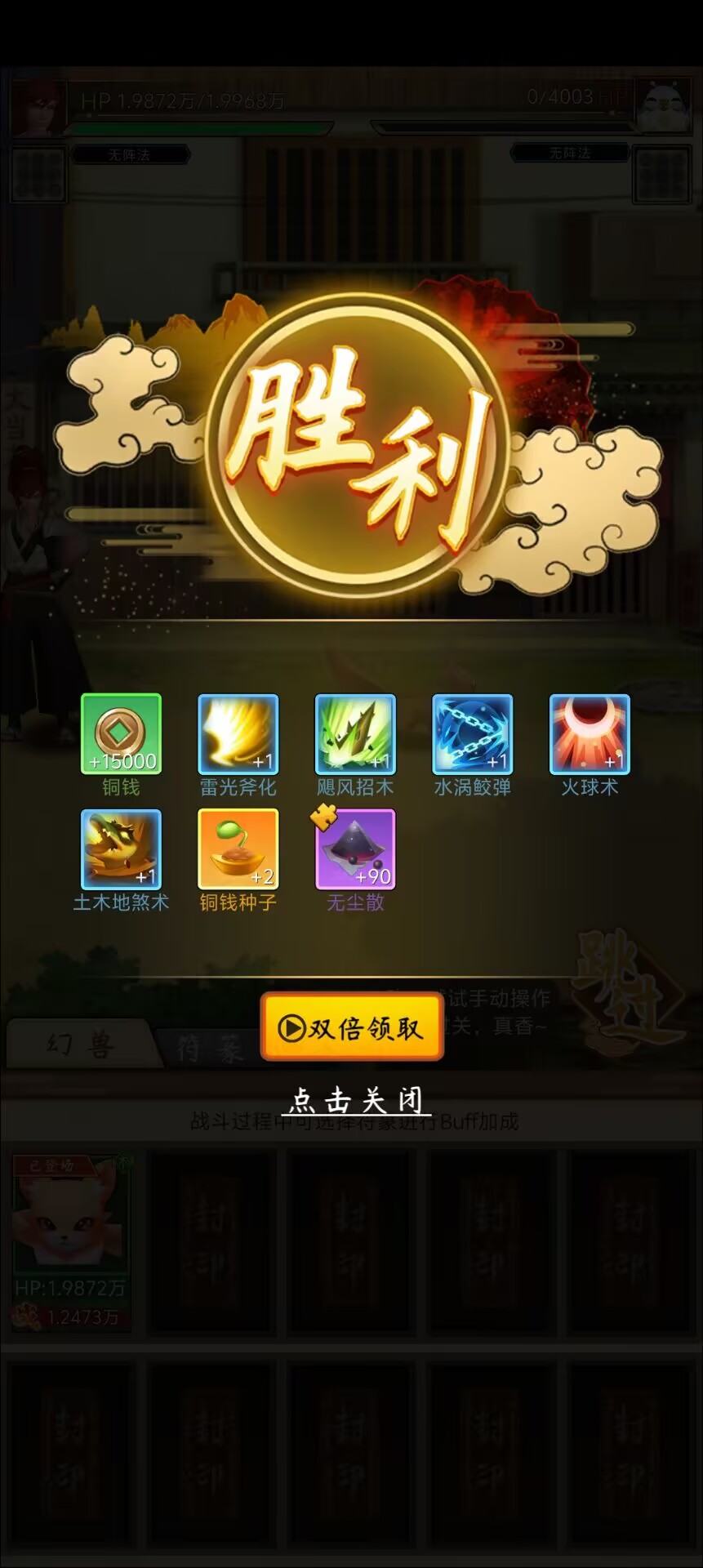View the 无尘散 fragment reward
The width and height of the screenshot is (703, 1568).
coord(355,849)
